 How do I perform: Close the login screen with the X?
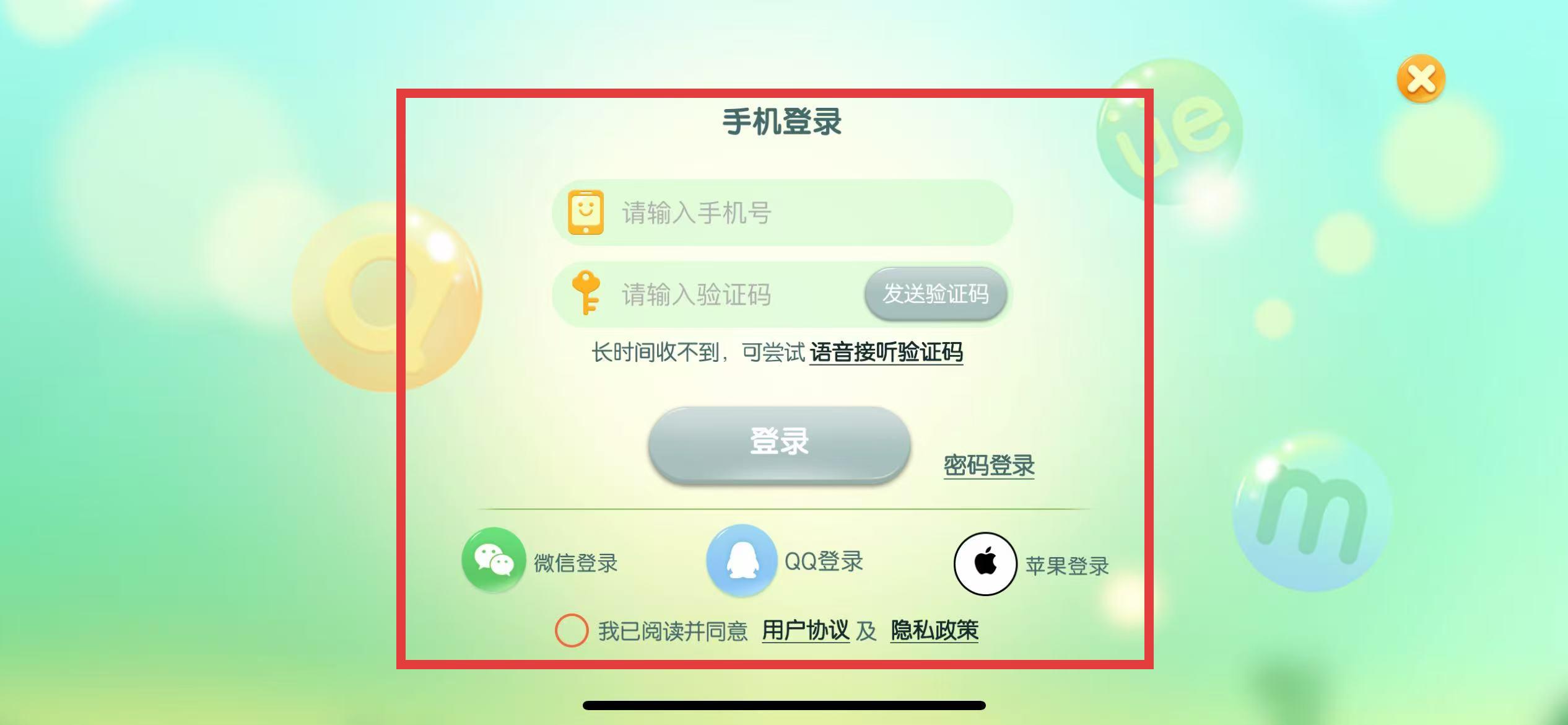[1421, 79]
